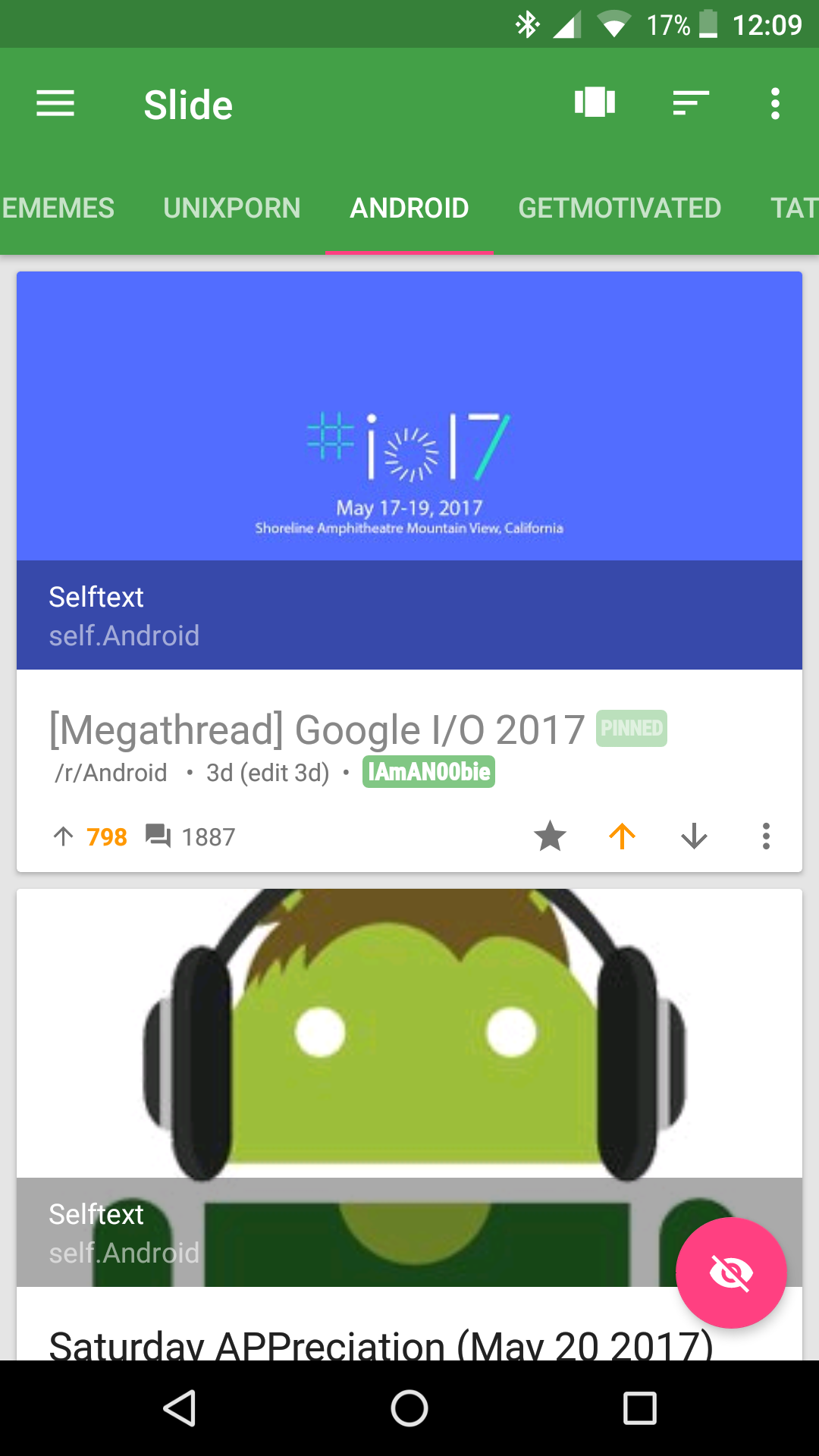
Task: Open the sort posts icon
Action: click(x=689, y=104)
